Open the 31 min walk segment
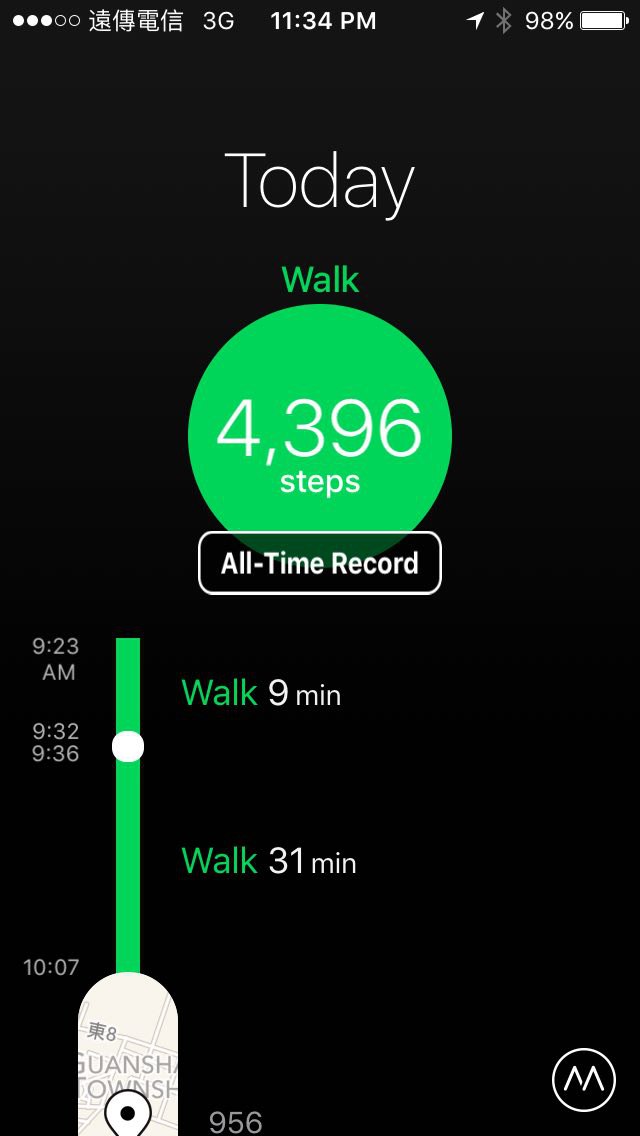The width and height of the screenshot is (640, 1136). [268, 861]
